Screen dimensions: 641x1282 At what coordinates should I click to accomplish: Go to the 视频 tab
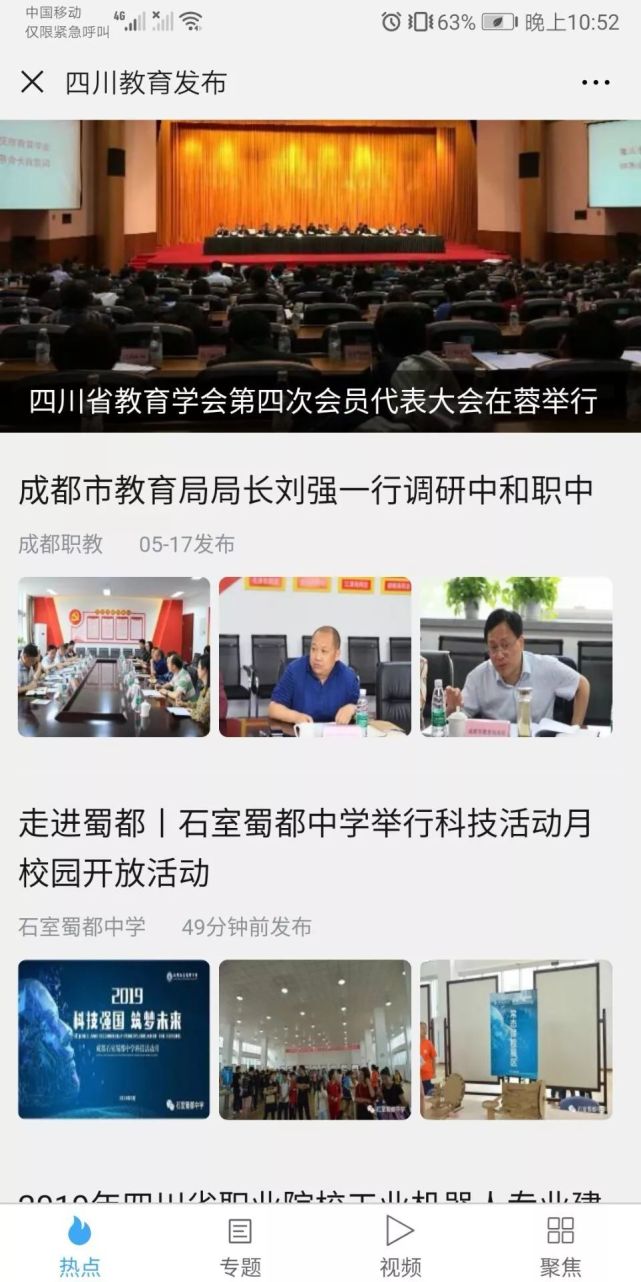(400, 1244)
